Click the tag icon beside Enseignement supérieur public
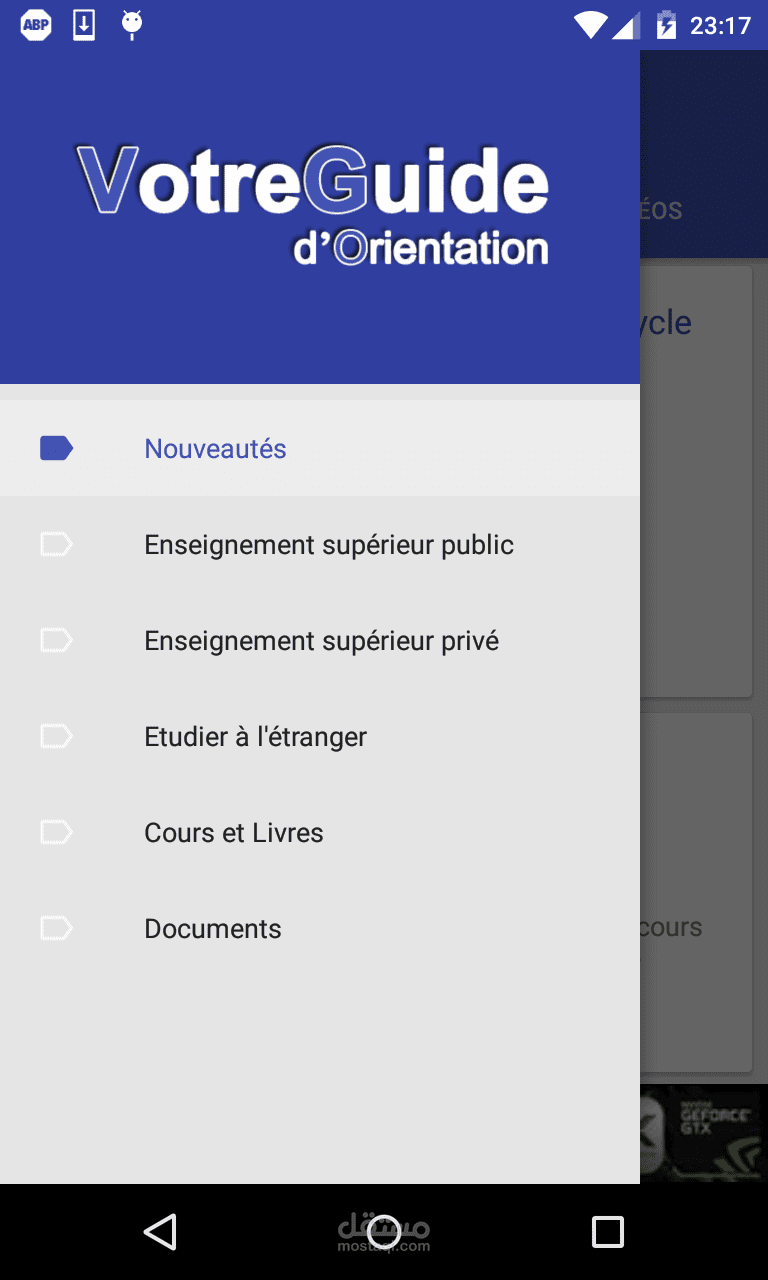 click(56, 544)
